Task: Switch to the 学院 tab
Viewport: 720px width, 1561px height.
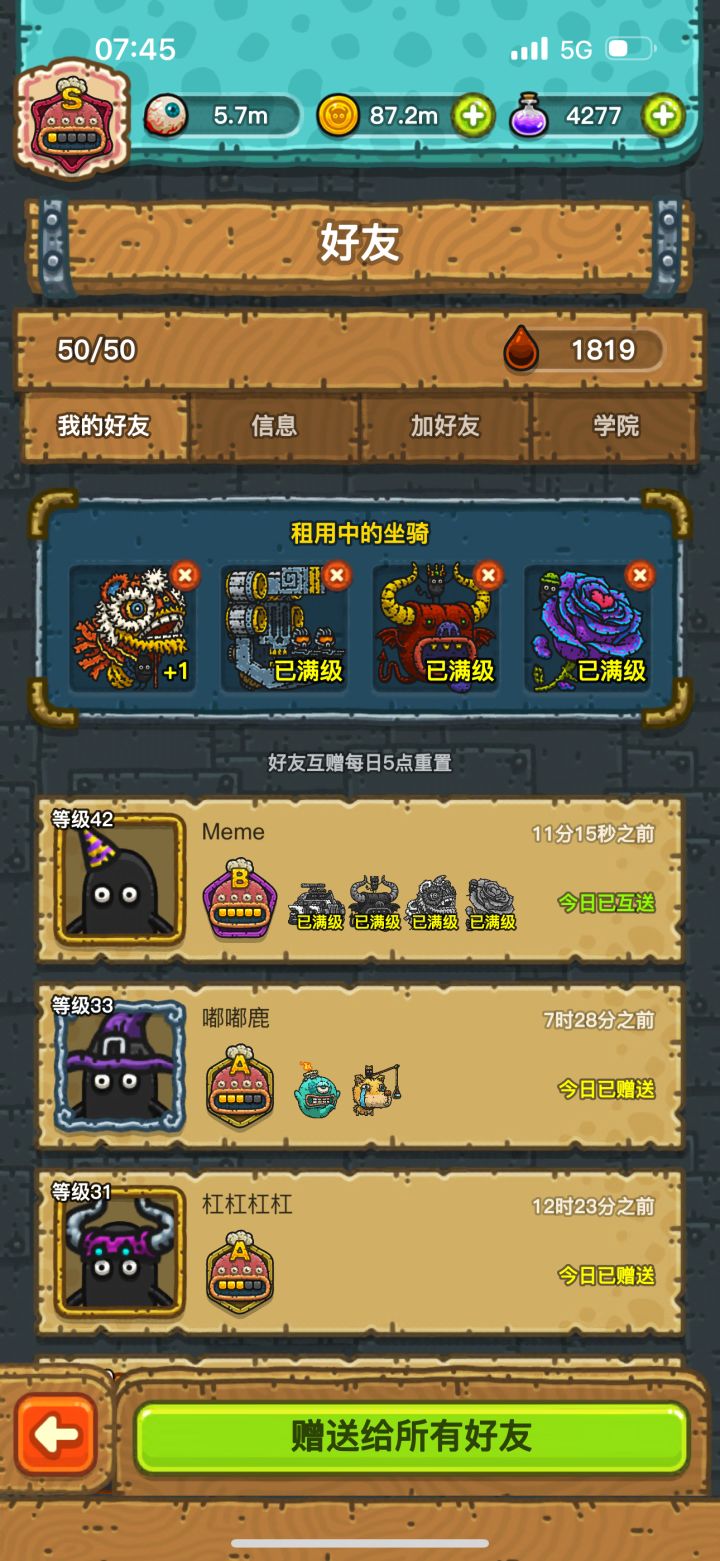Action: pos(615,427)
